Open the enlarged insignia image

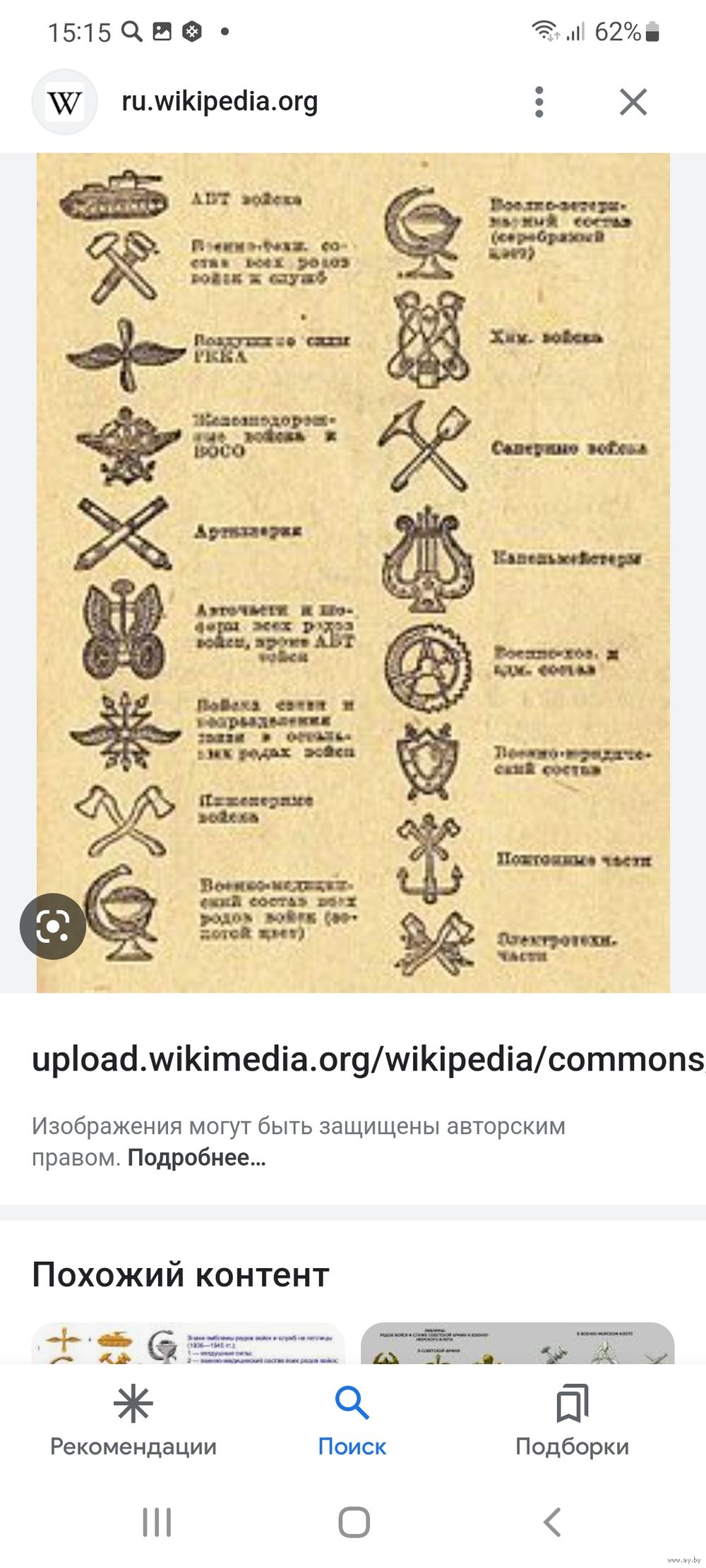click(x=353, y=572)
